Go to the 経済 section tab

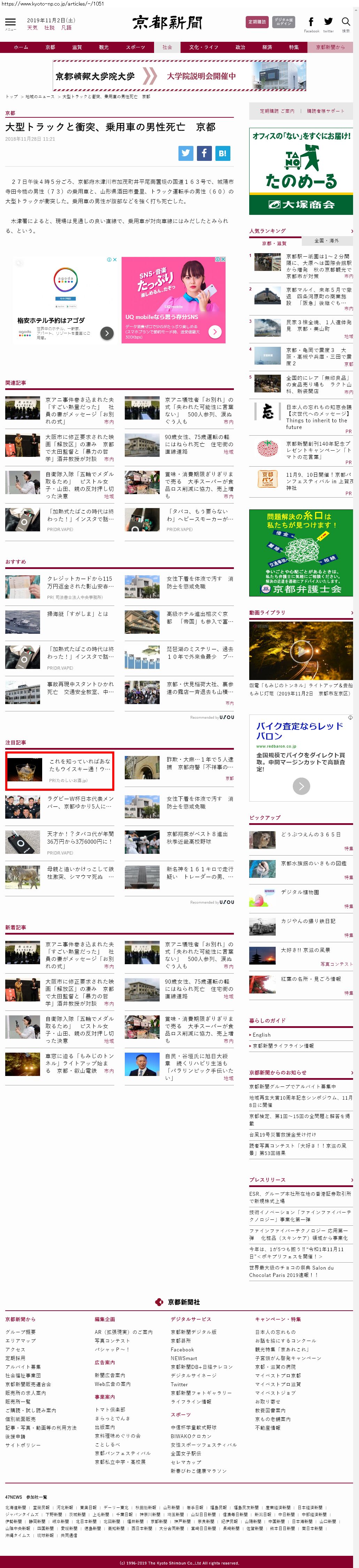pyautogui.click(x=267, y=47)
